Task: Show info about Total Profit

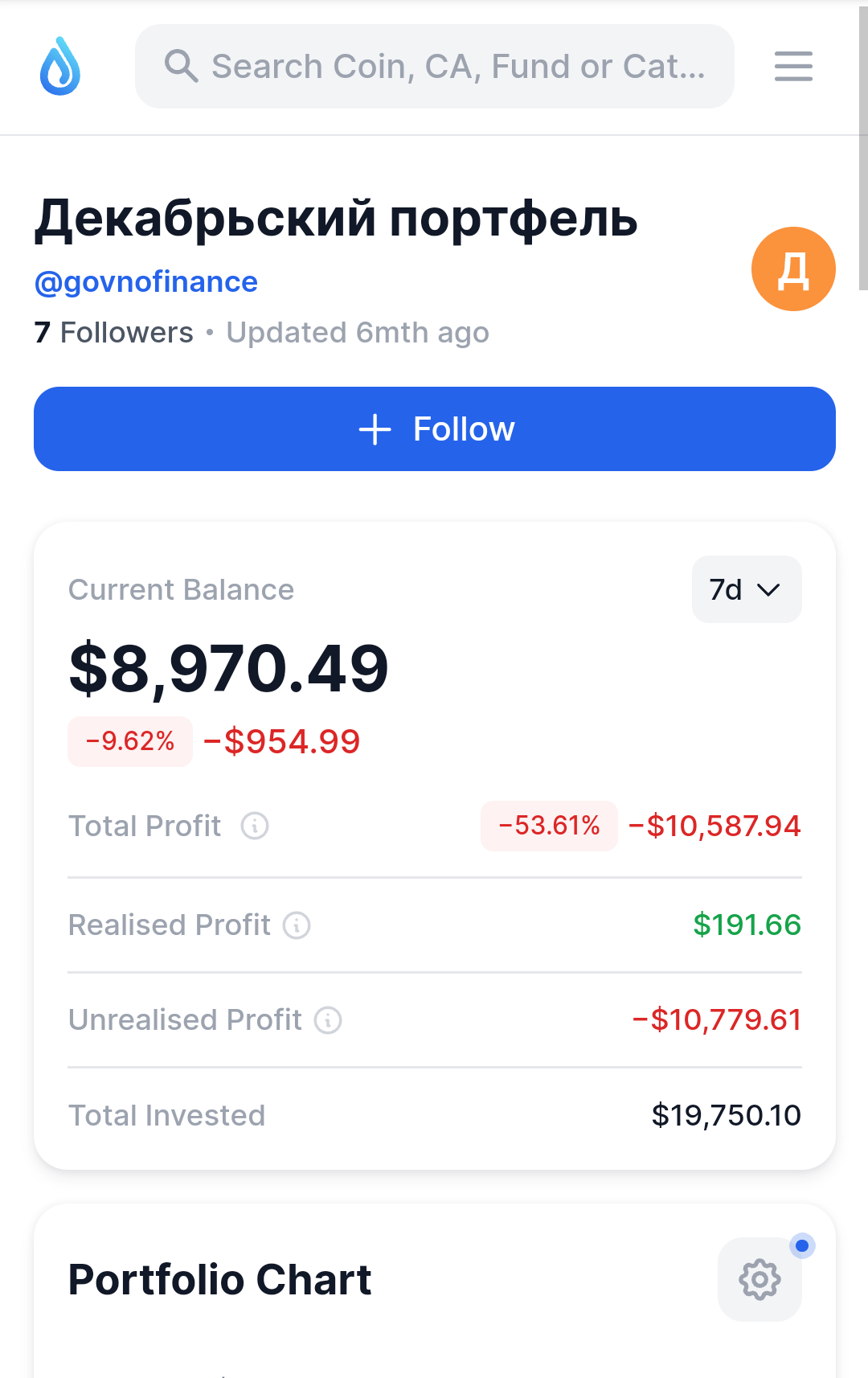Action: (x=255, y=826)
